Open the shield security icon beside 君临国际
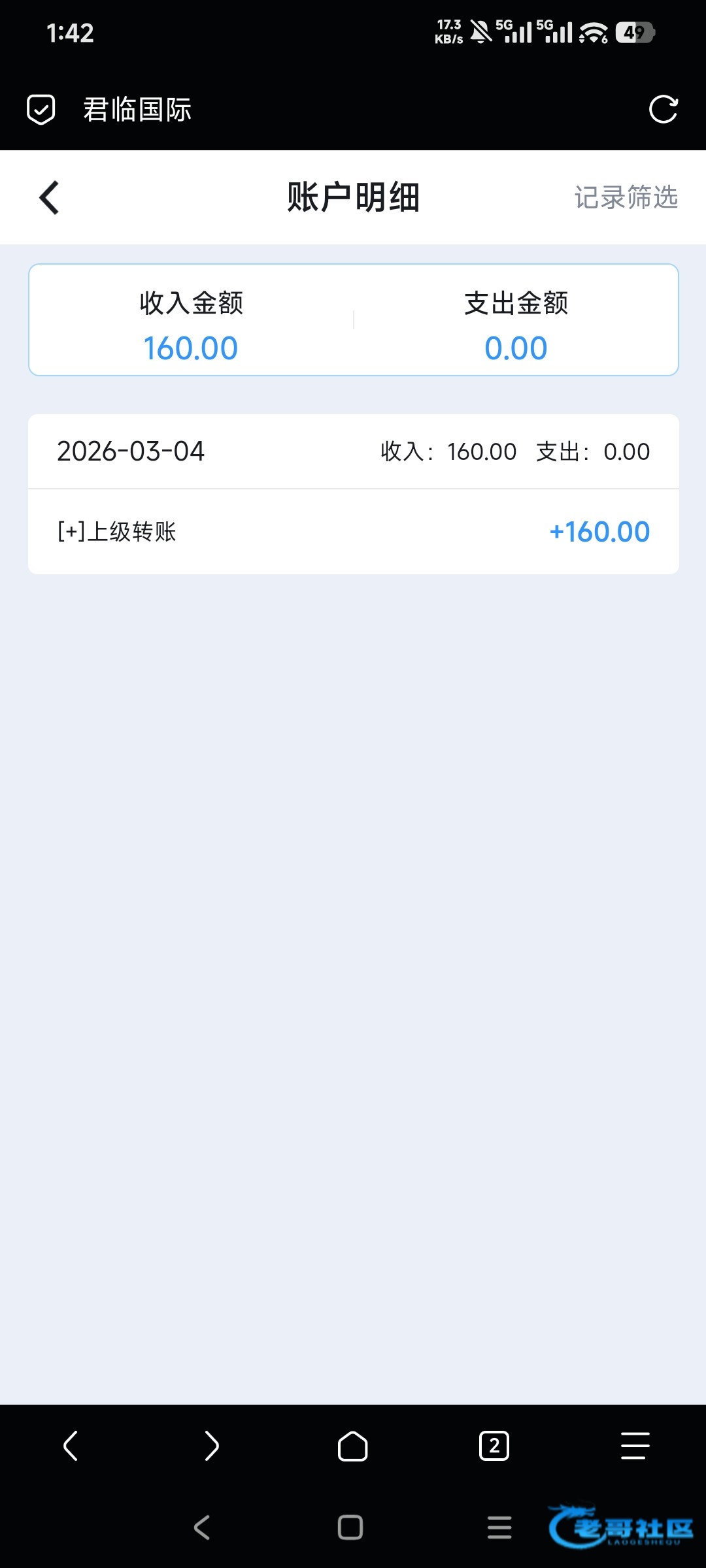 point(41,109)
